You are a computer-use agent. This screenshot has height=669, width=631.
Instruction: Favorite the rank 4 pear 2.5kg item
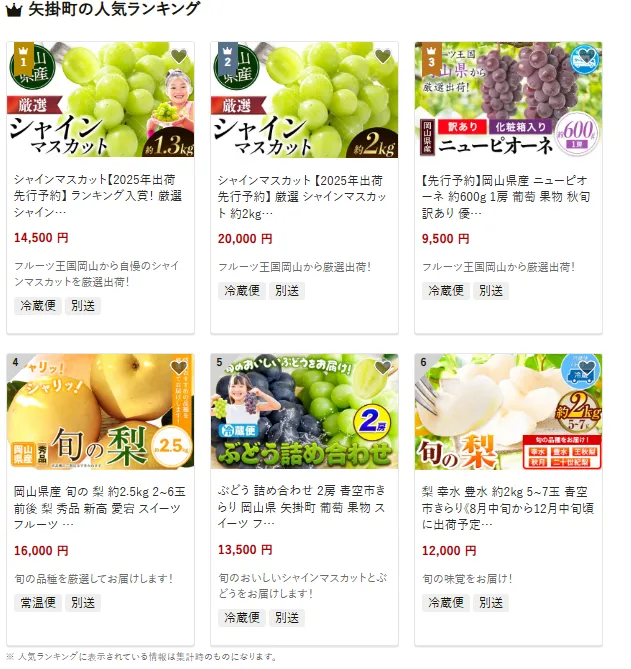(178, 368)
